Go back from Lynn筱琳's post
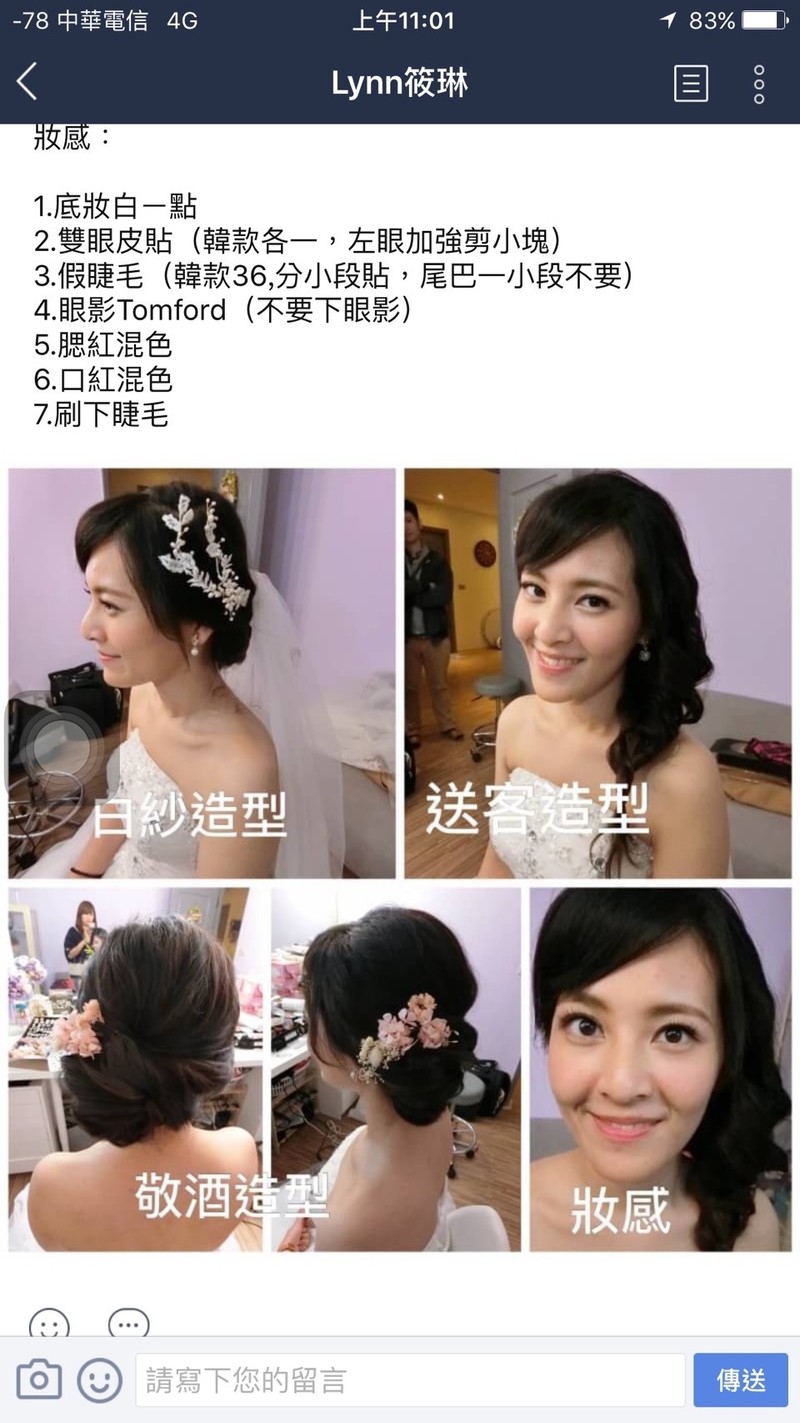Viewport: 800px width, 1423px height. (x=28, y=82)
